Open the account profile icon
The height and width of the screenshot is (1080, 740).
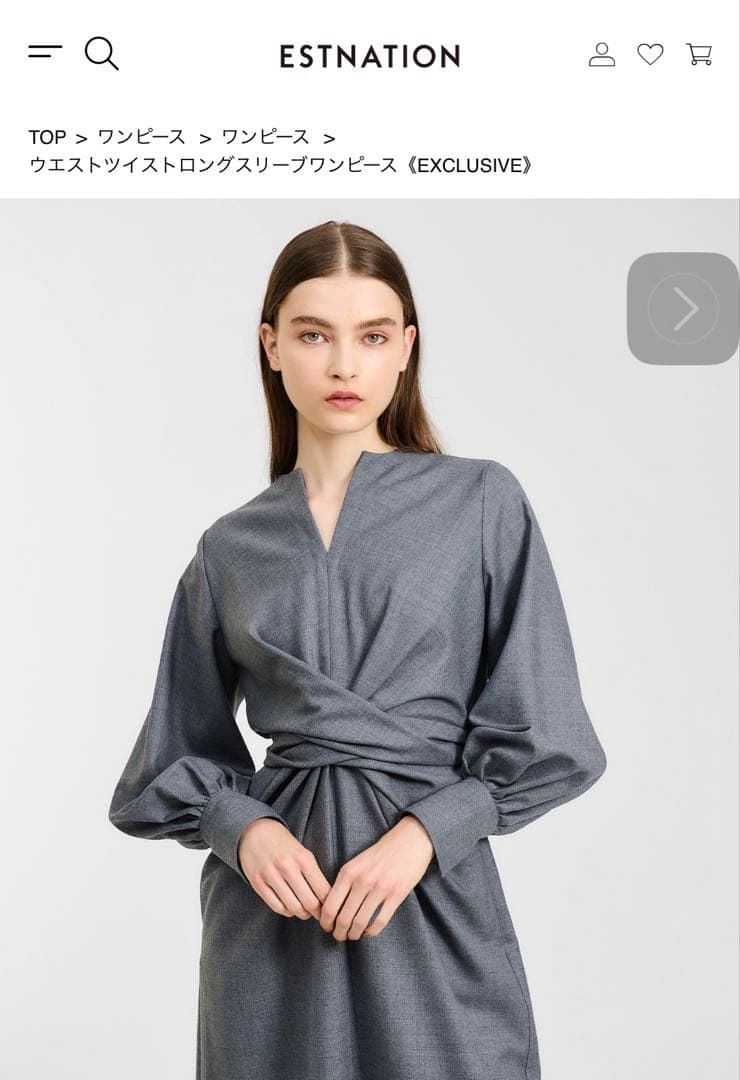[602, 54]
